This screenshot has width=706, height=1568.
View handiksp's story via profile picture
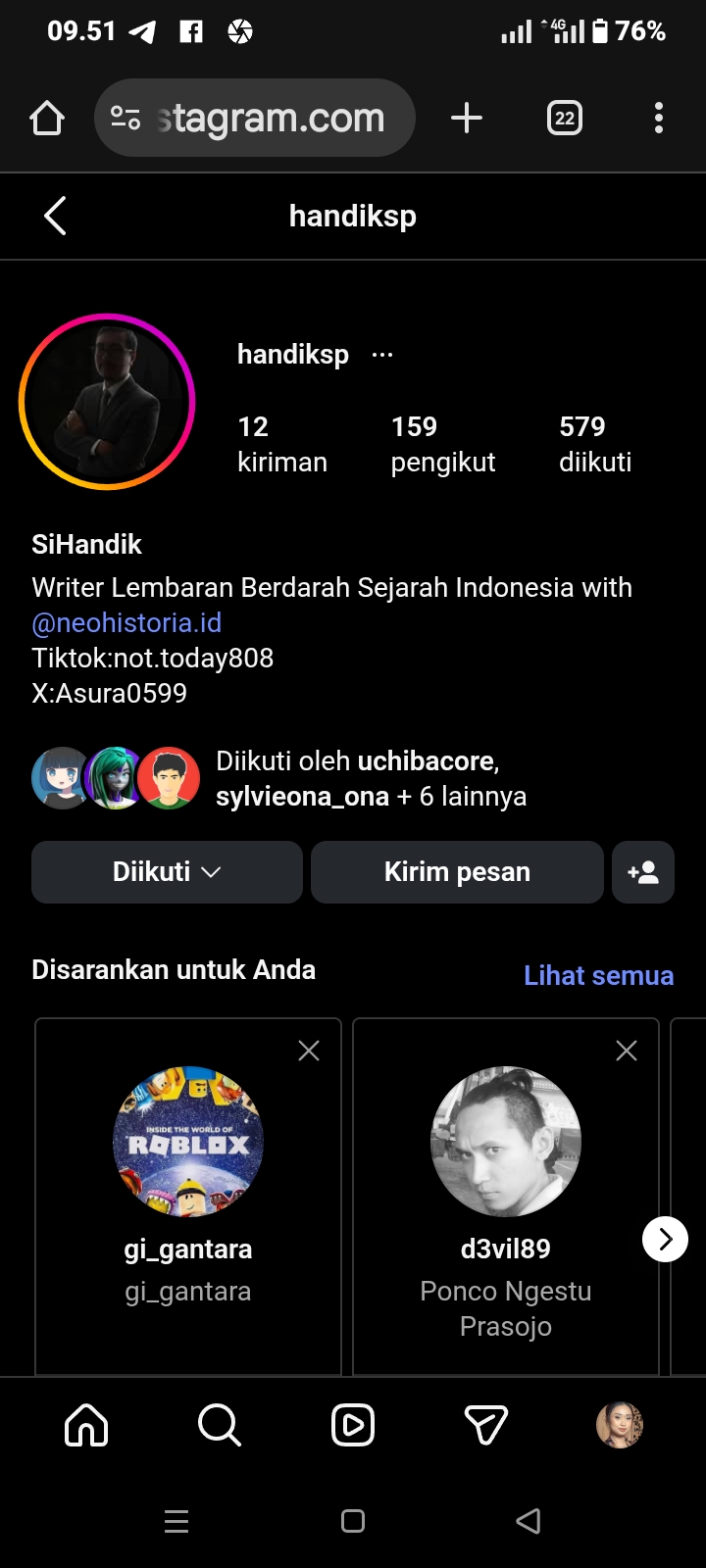point(107,402)
